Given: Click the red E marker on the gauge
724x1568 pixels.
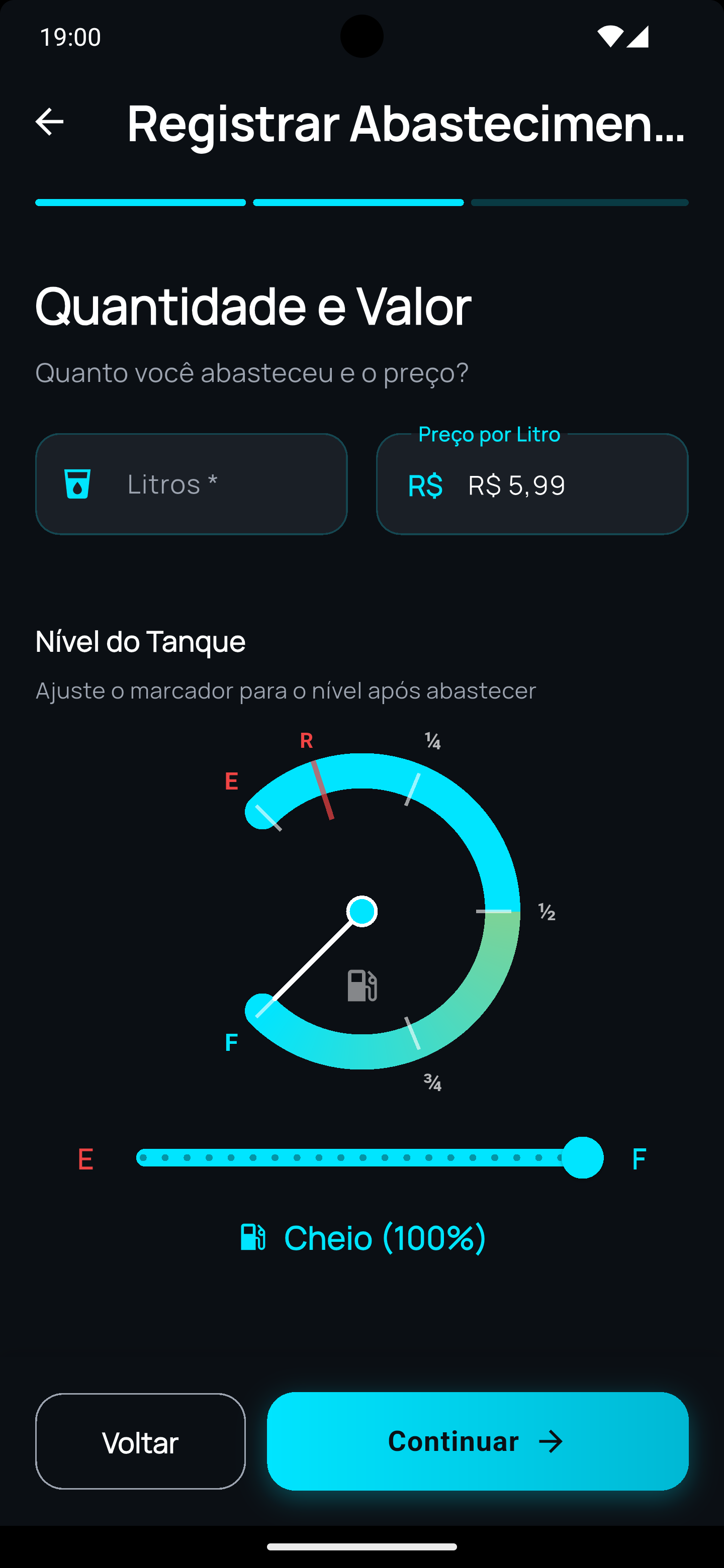Looking at the screenshot, I should pyautogui.click(x=231, y=781).
